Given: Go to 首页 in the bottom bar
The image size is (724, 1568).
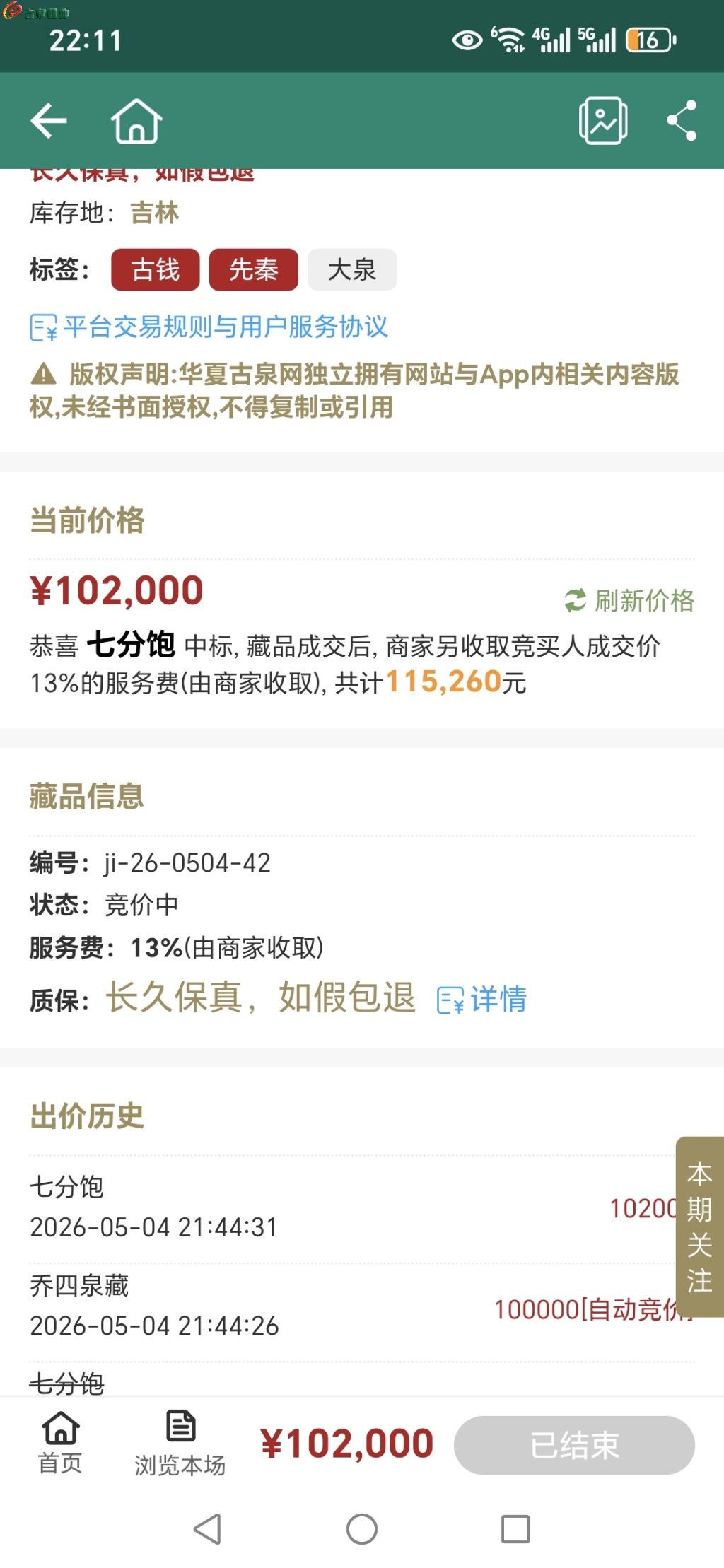Looking at the screenshot, I should 60,1443.
